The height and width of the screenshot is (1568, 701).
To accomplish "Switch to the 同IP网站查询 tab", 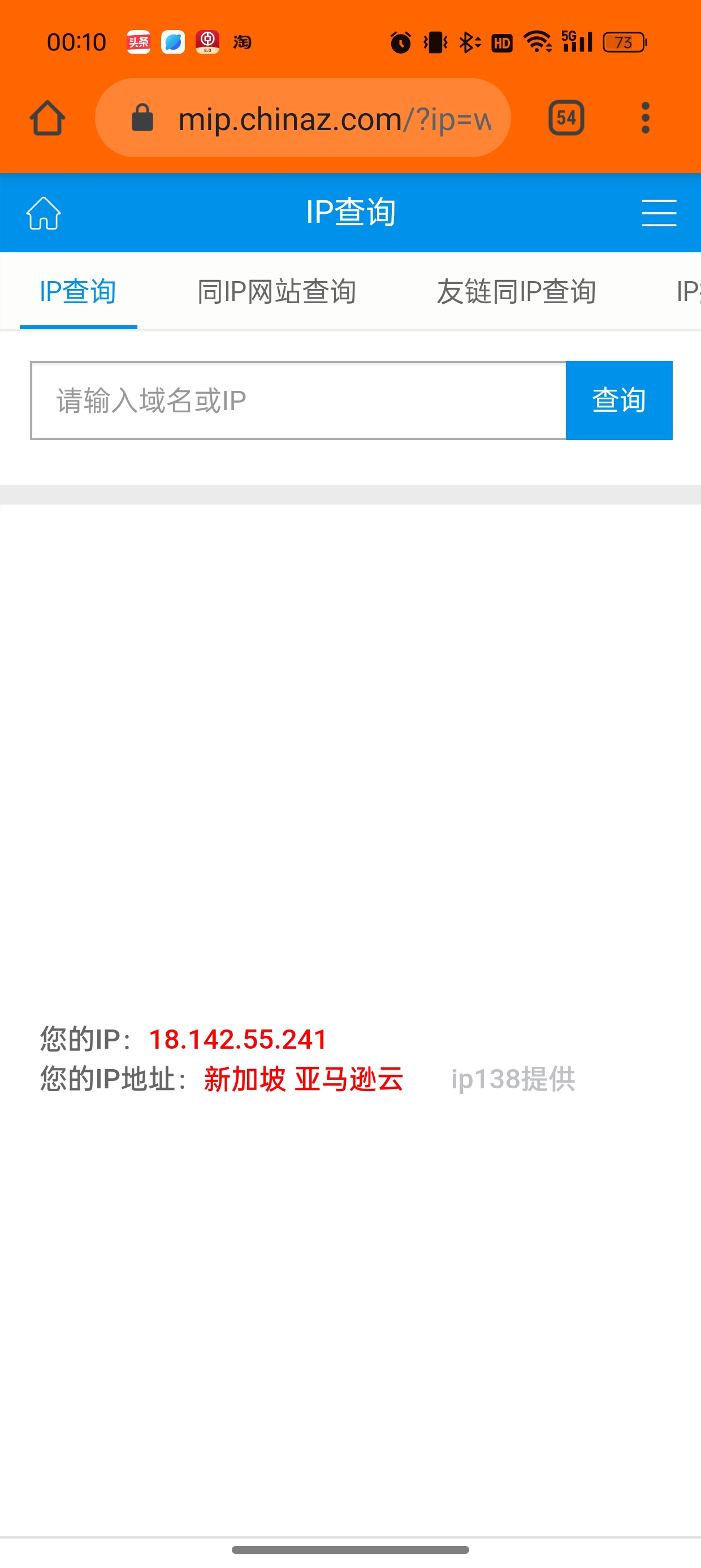I will (x=277, y=291).
